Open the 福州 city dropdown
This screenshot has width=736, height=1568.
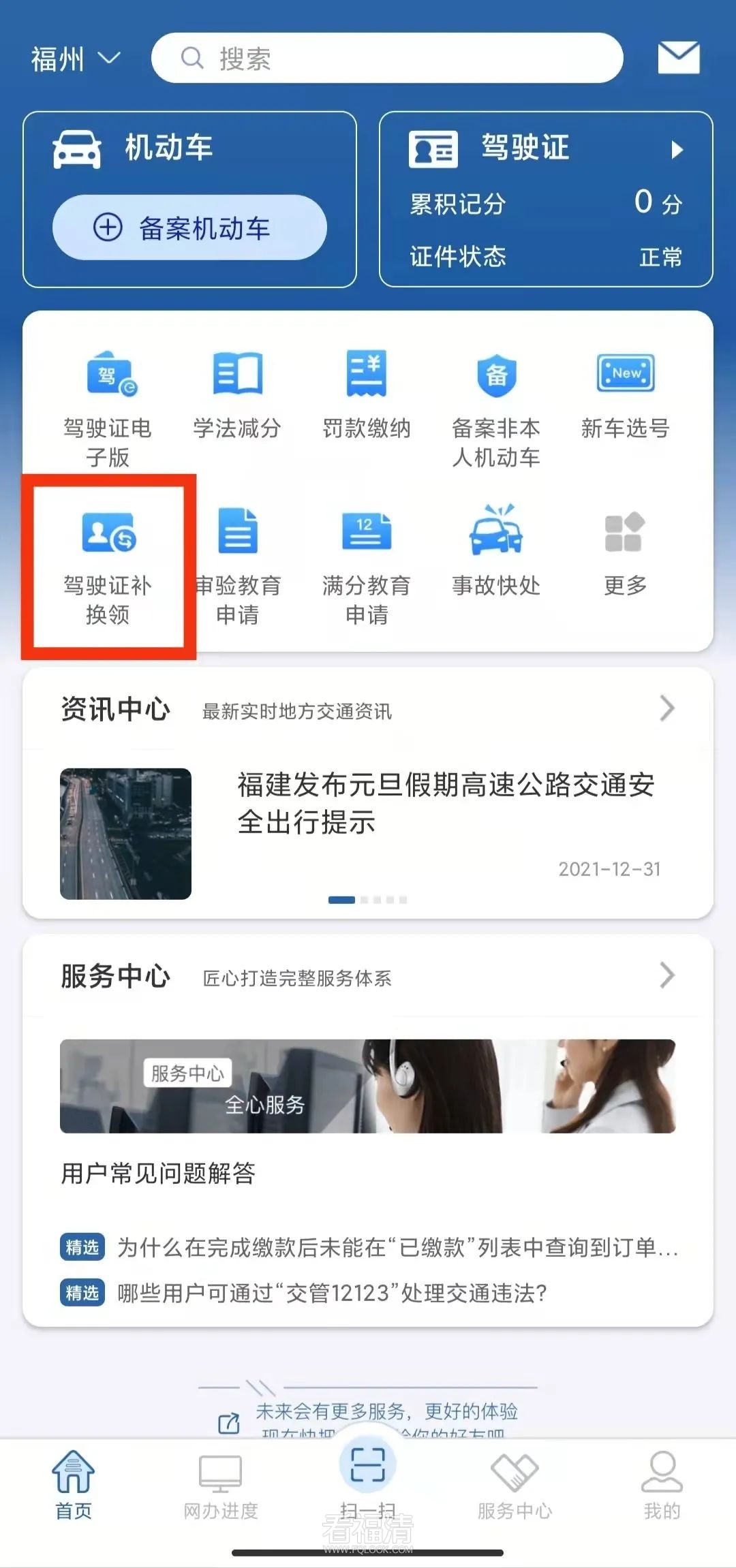(75, 59)
